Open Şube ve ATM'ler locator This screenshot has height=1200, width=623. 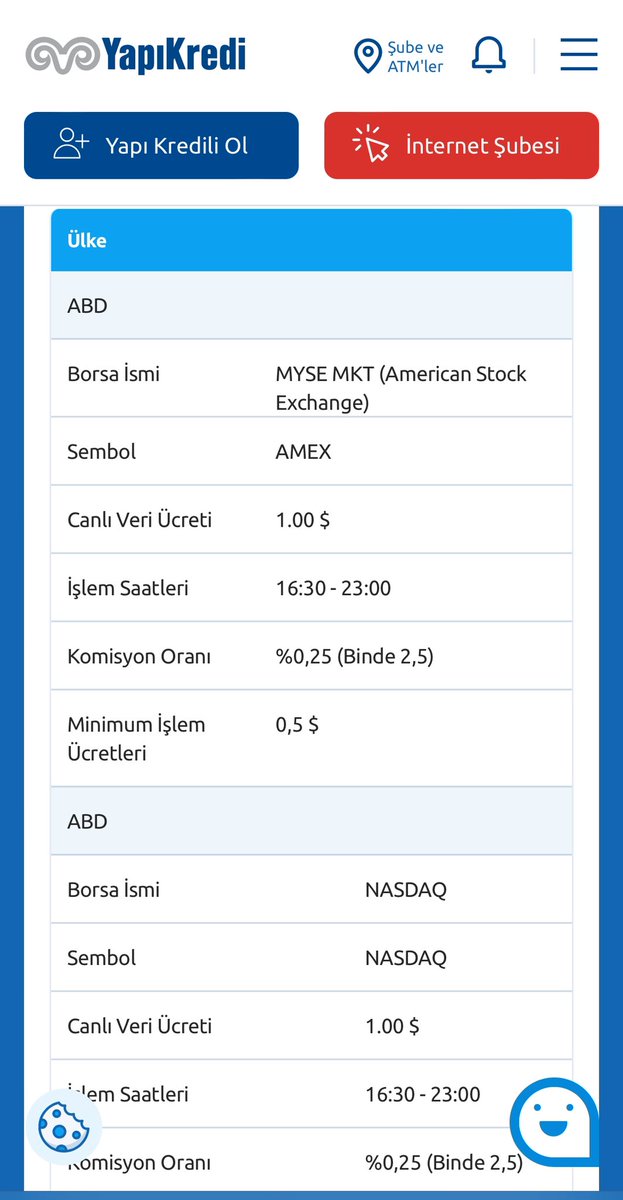pos(399,56)
